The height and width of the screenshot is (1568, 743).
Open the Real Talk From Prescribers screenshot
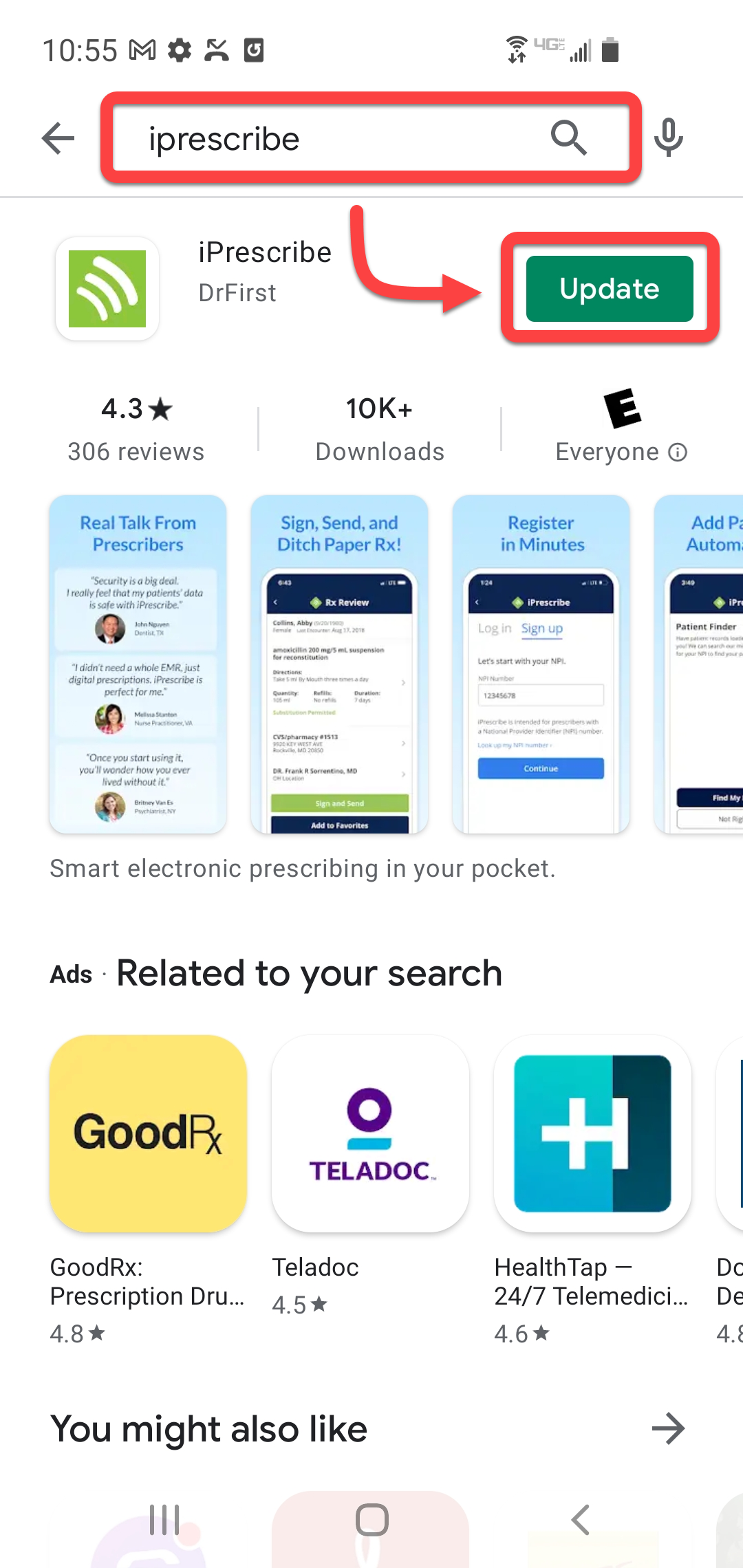(x=138, y=664)
